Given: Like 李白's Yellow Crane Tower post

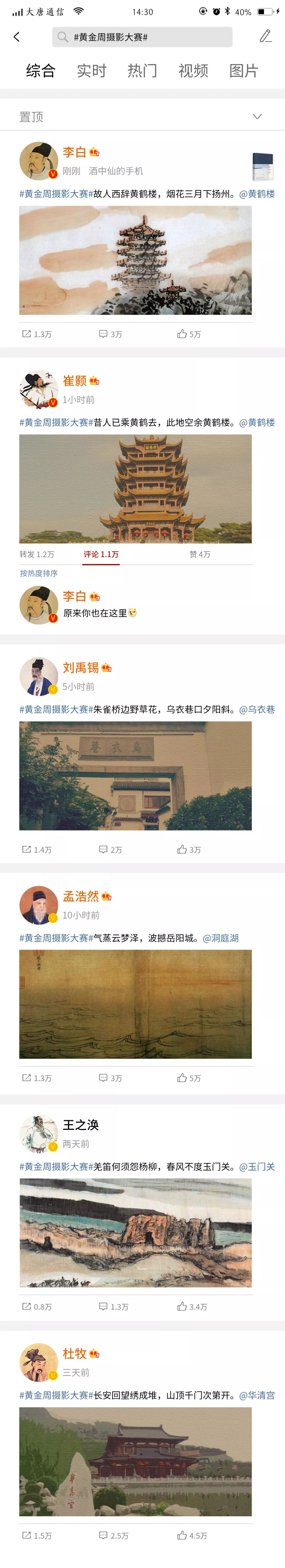Looking at the screenshot, I should point(188,334).
